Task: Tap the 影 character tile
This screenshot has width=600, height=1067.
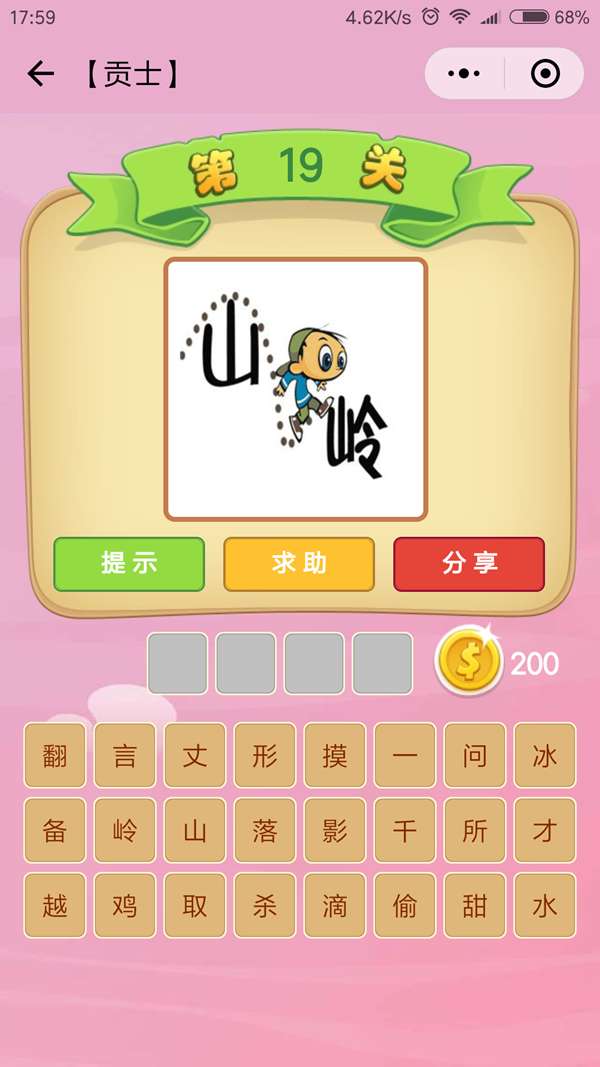Action: 335,830
